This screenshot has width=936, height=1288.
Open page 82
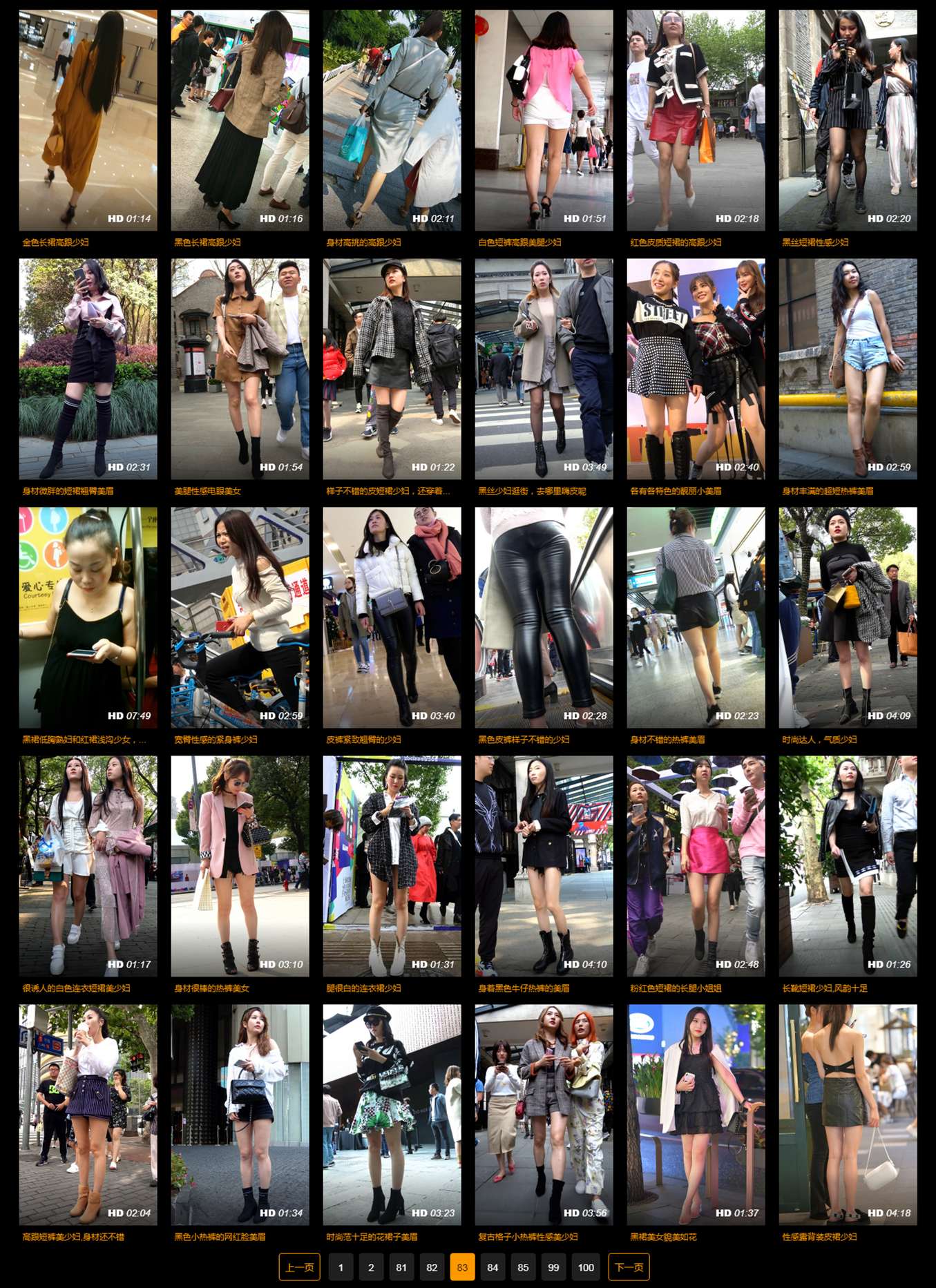(x=432, y=1267)
